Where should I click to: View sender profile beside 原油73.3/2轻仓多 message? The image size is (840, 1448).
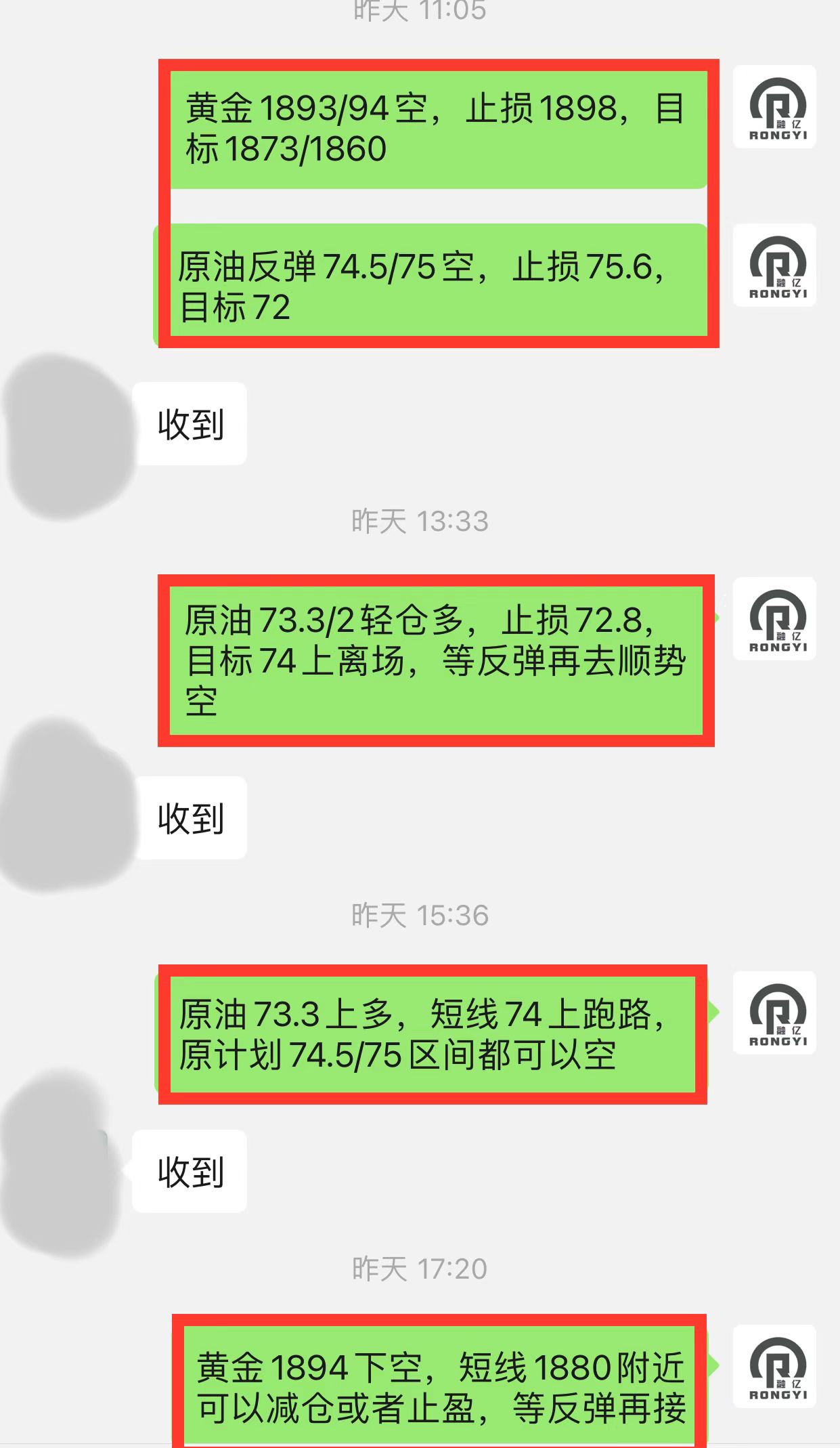tap(775, 619)
